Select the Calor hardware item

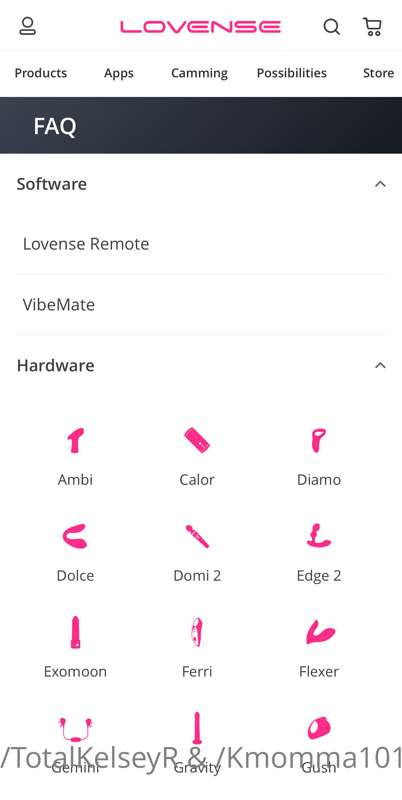(197, 458)
